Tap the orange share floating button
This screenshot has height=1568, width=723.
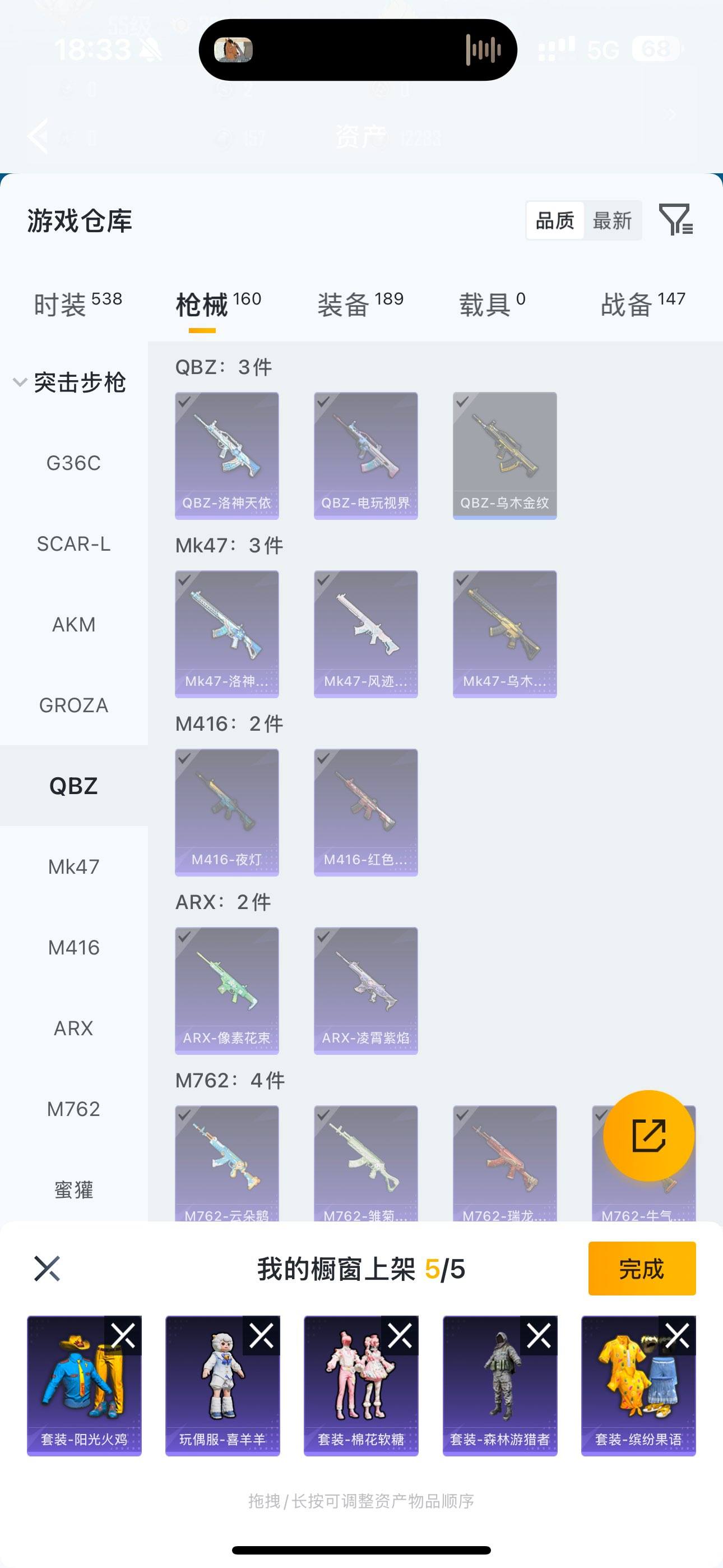tap(648, 1135)
